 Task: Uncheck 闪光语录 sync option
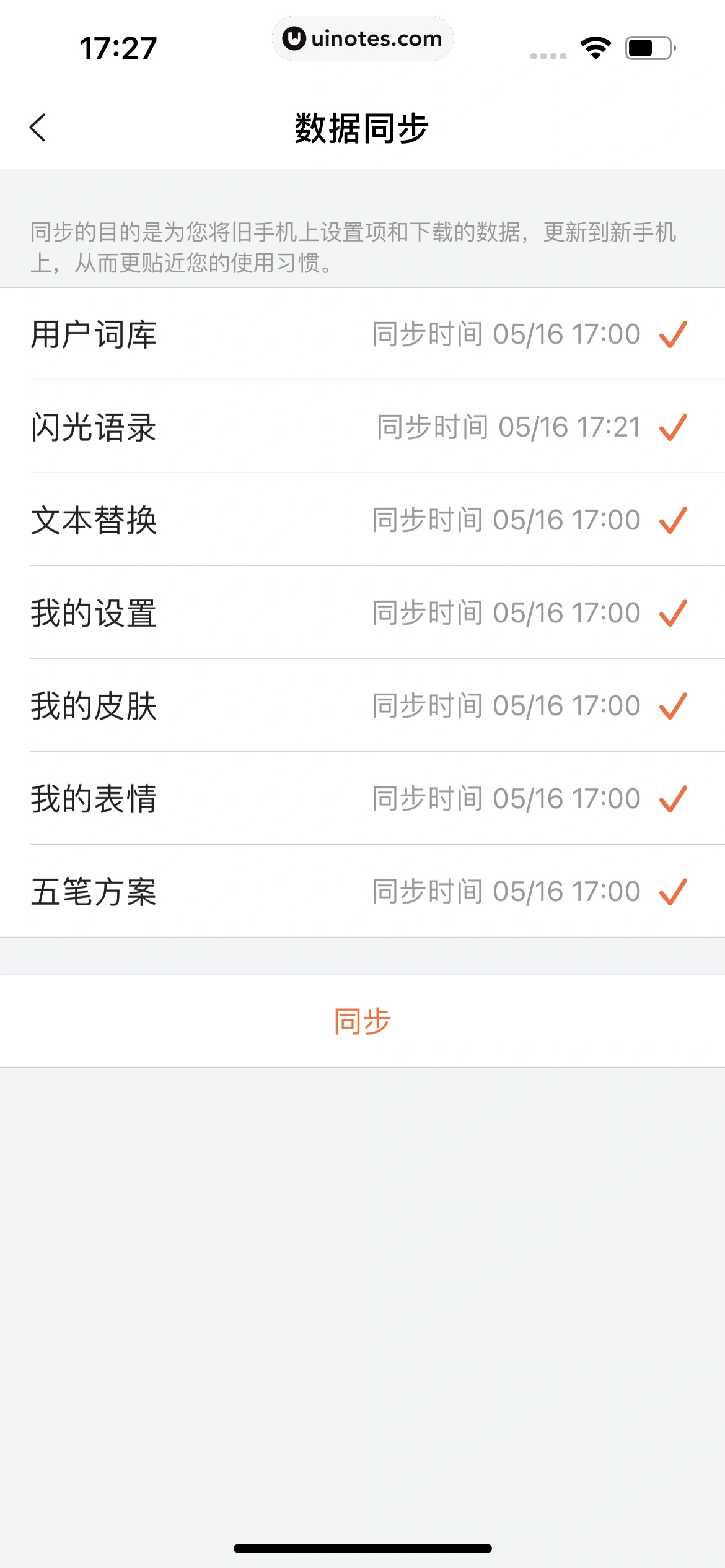tap(673, 427)
